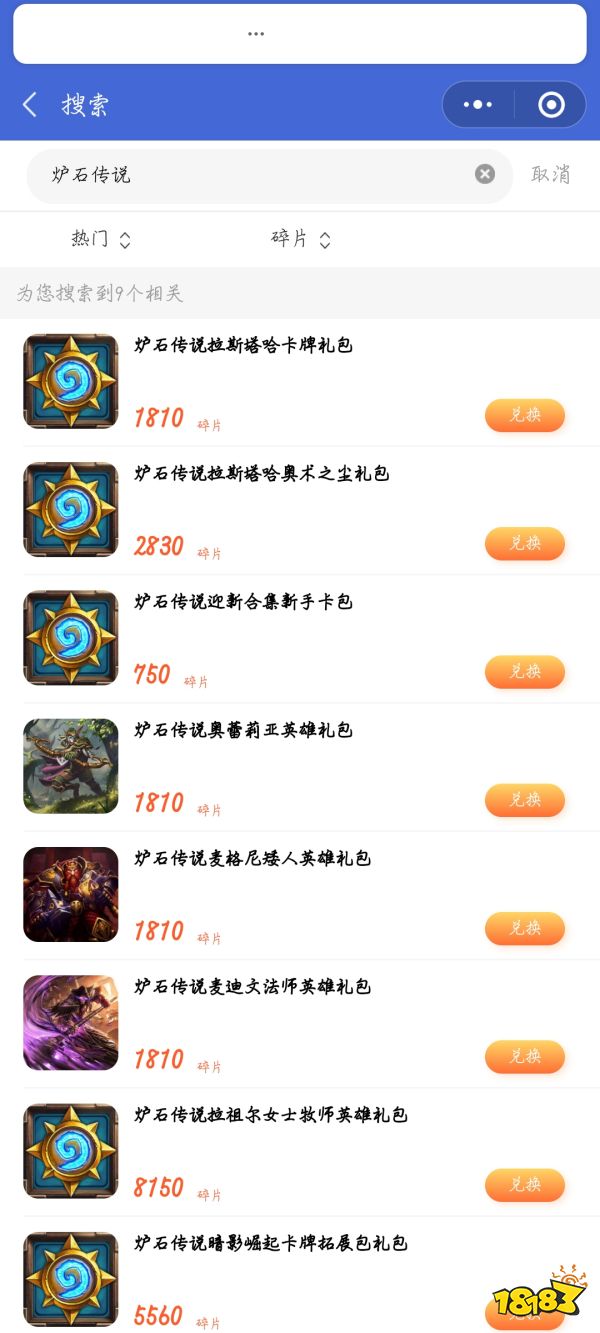The height and width of the screenshot is (1333, 600).
Task: Redeem 奥蕾莉亚英雄礼包
Action: click(525, 800)
